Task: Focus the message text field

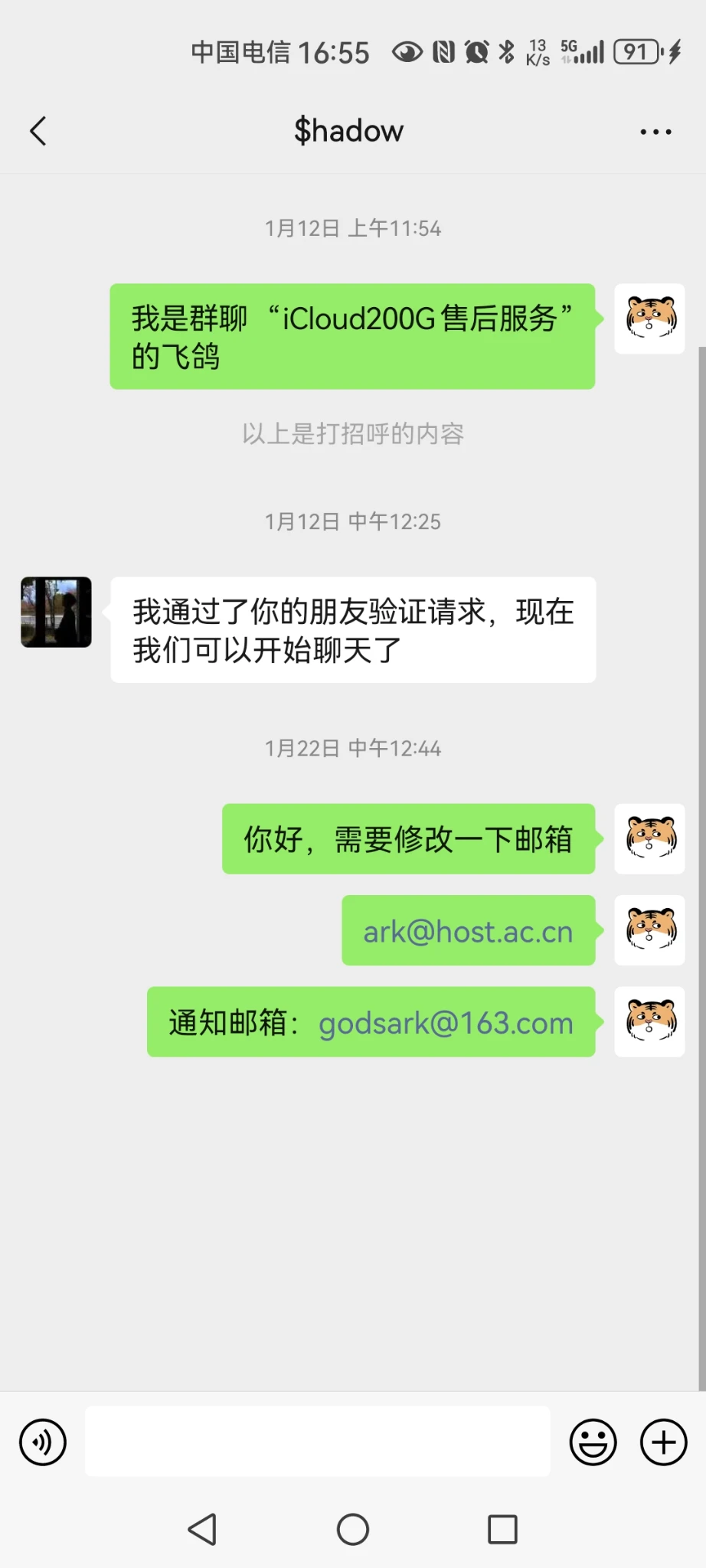Action: pyautogui.click(x=317, y=1441)
